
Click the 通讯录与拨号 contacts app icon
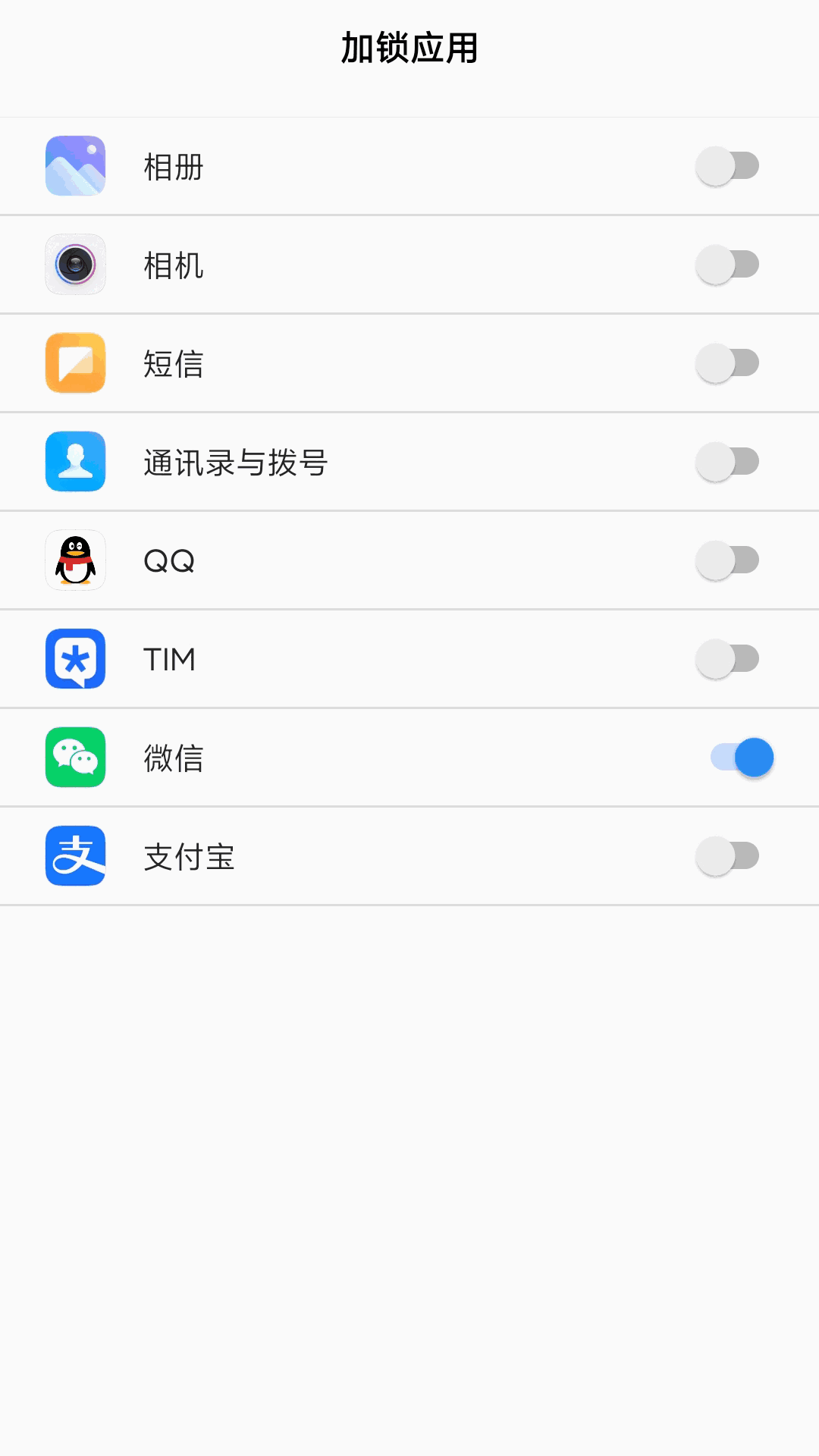pyautogui.click(x=75, y=462)
